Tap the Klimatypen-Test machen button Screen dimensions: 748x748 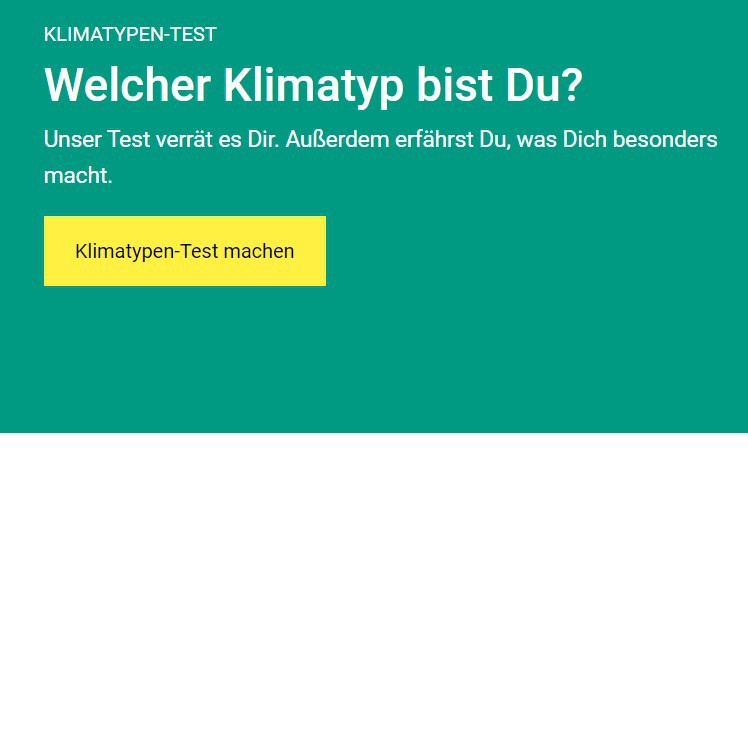185,251
